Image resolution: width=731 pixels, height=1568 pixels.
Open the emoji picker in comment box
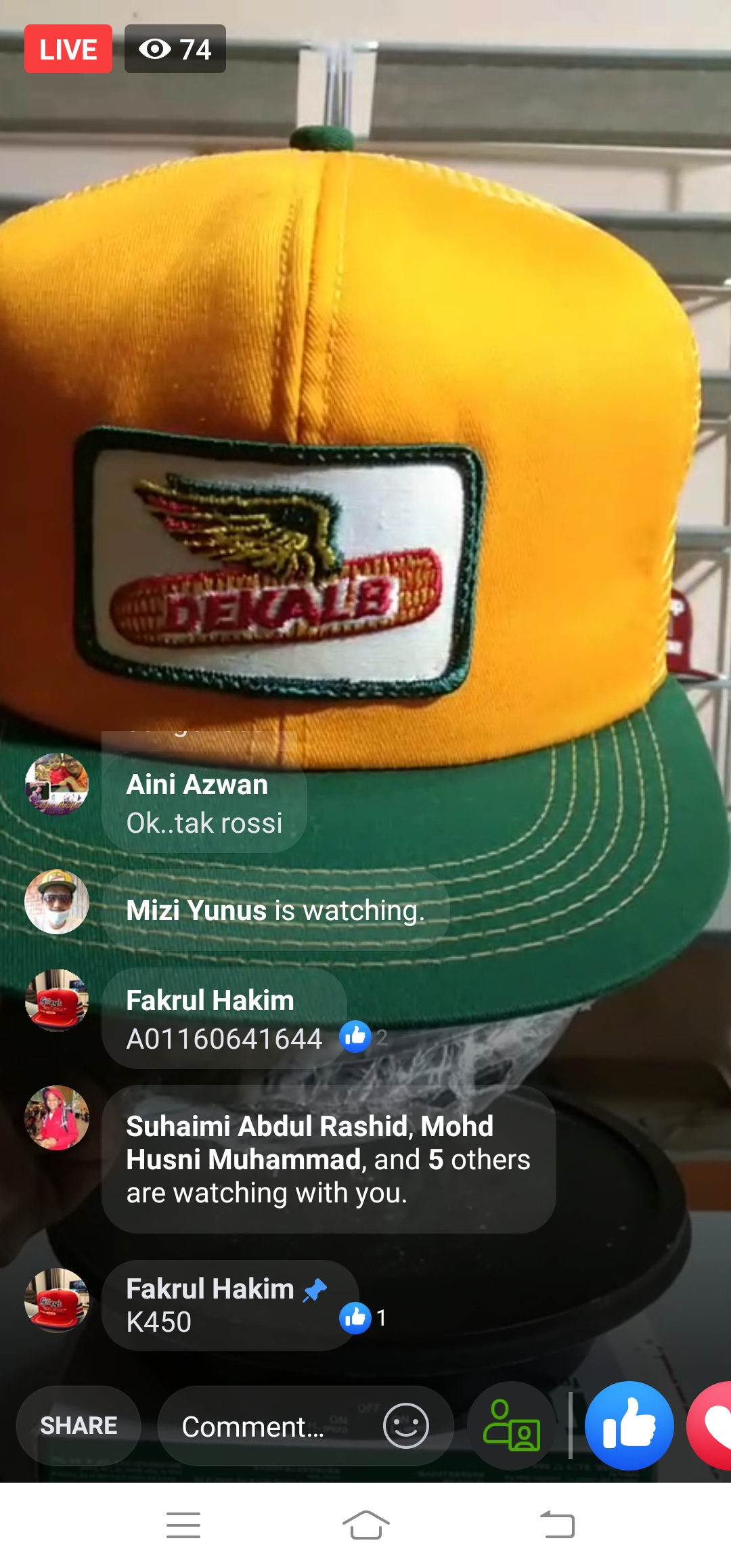(x=406, y=1425)
